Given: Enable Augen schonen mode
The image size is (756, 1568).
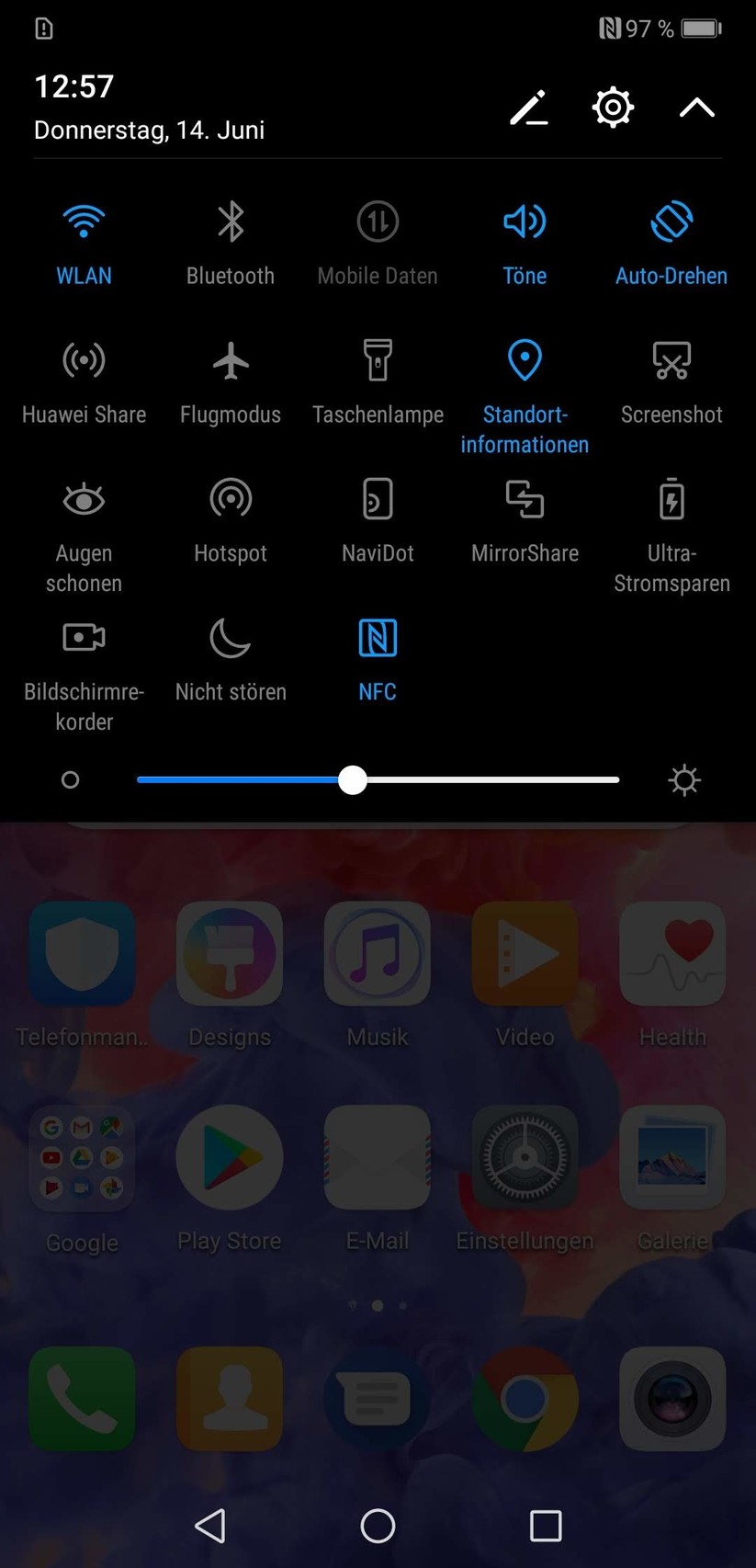Looking at the screenshot, I should [84, 500].
